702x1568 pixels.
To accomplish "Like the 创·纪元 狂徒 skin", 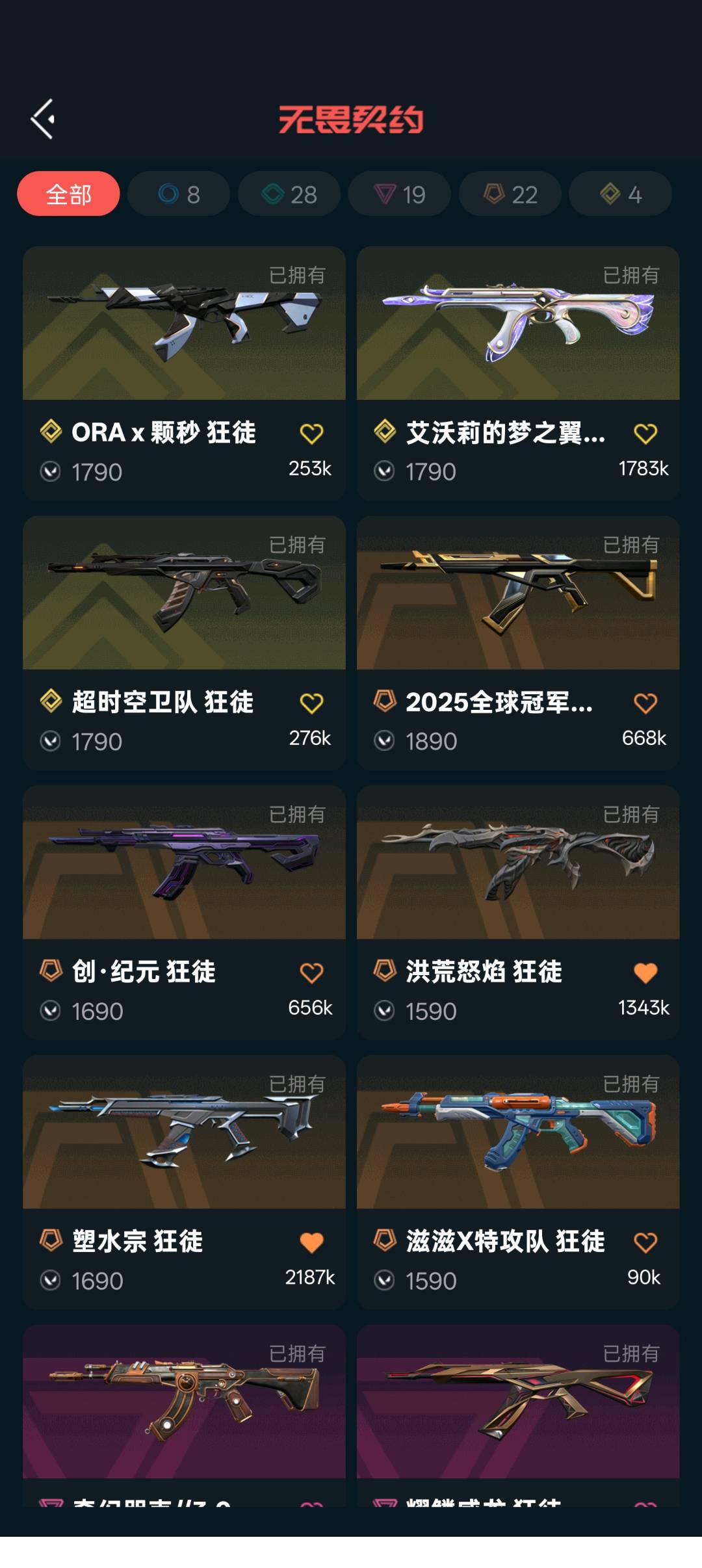I will [311, 973].
